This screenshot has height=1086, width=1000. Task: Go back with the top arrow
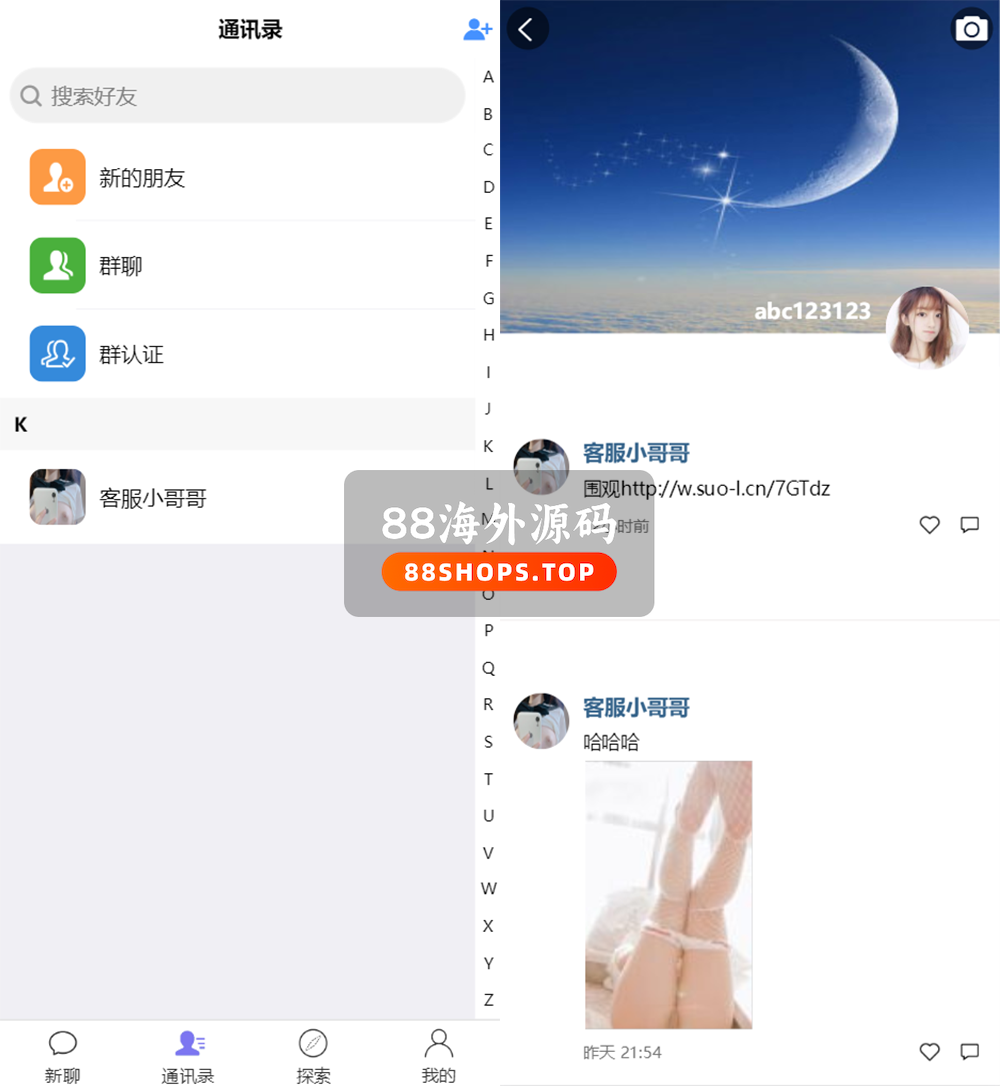(x=527, y=29)
